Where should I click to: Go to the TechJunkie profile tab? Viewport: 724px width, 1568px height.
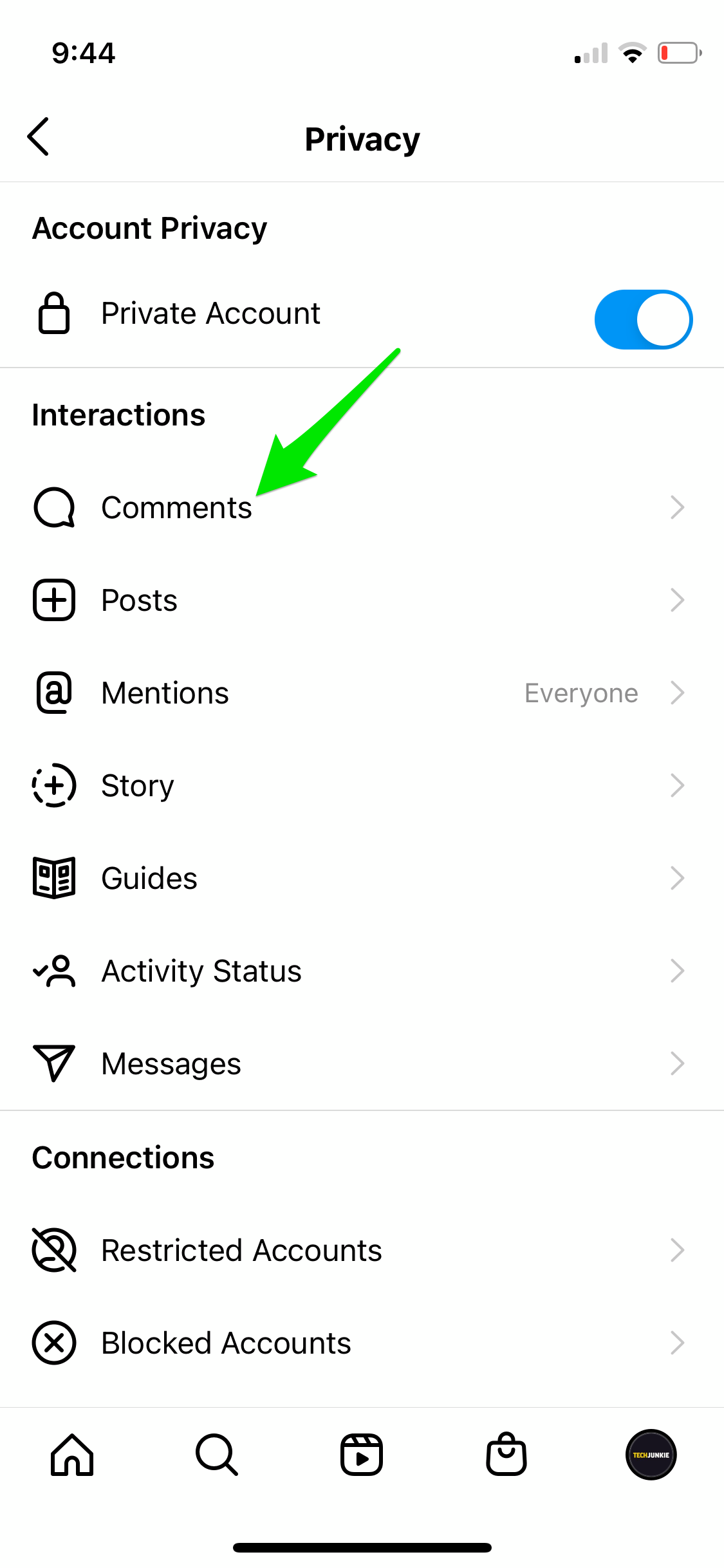[651, 1455]
